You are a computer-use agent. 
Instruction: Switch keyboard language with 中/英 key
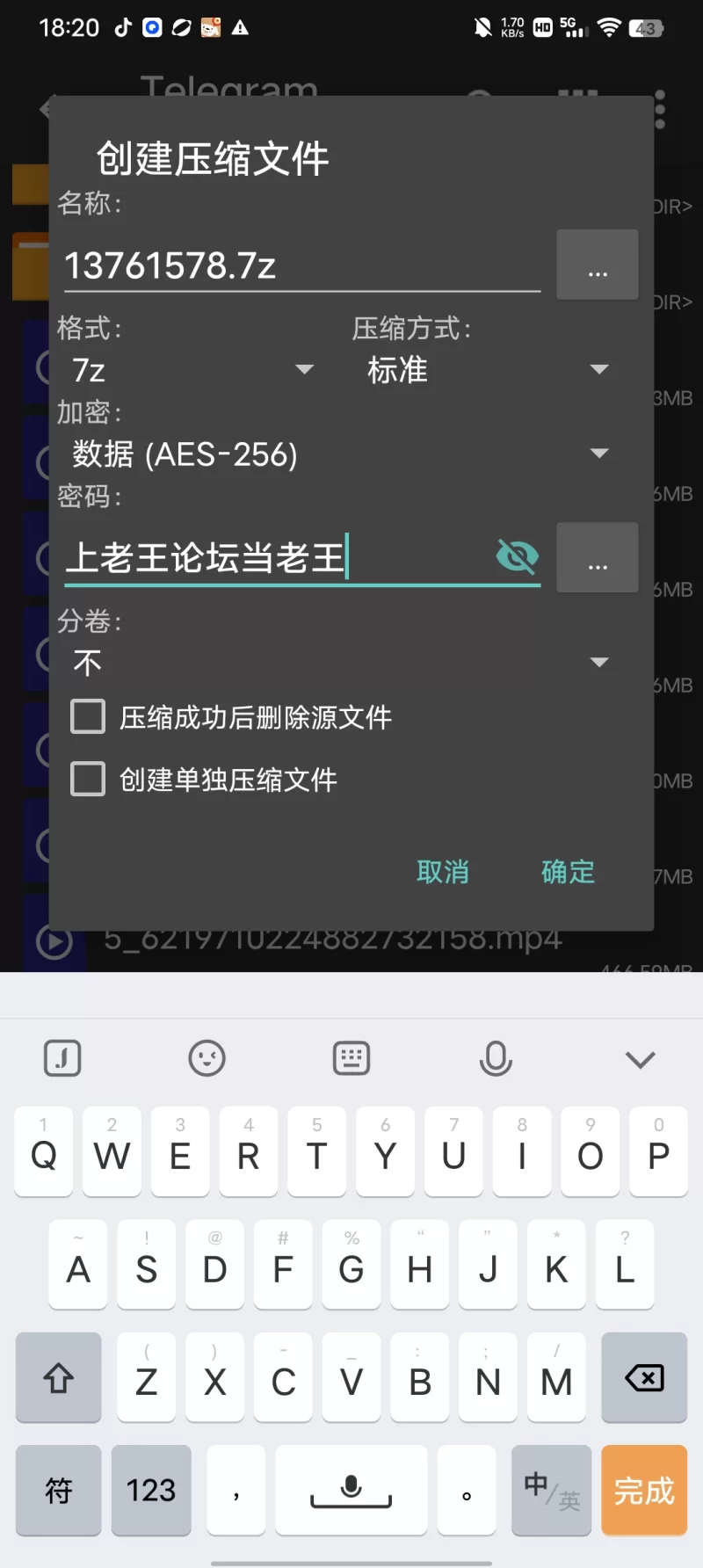[552, 1491]
